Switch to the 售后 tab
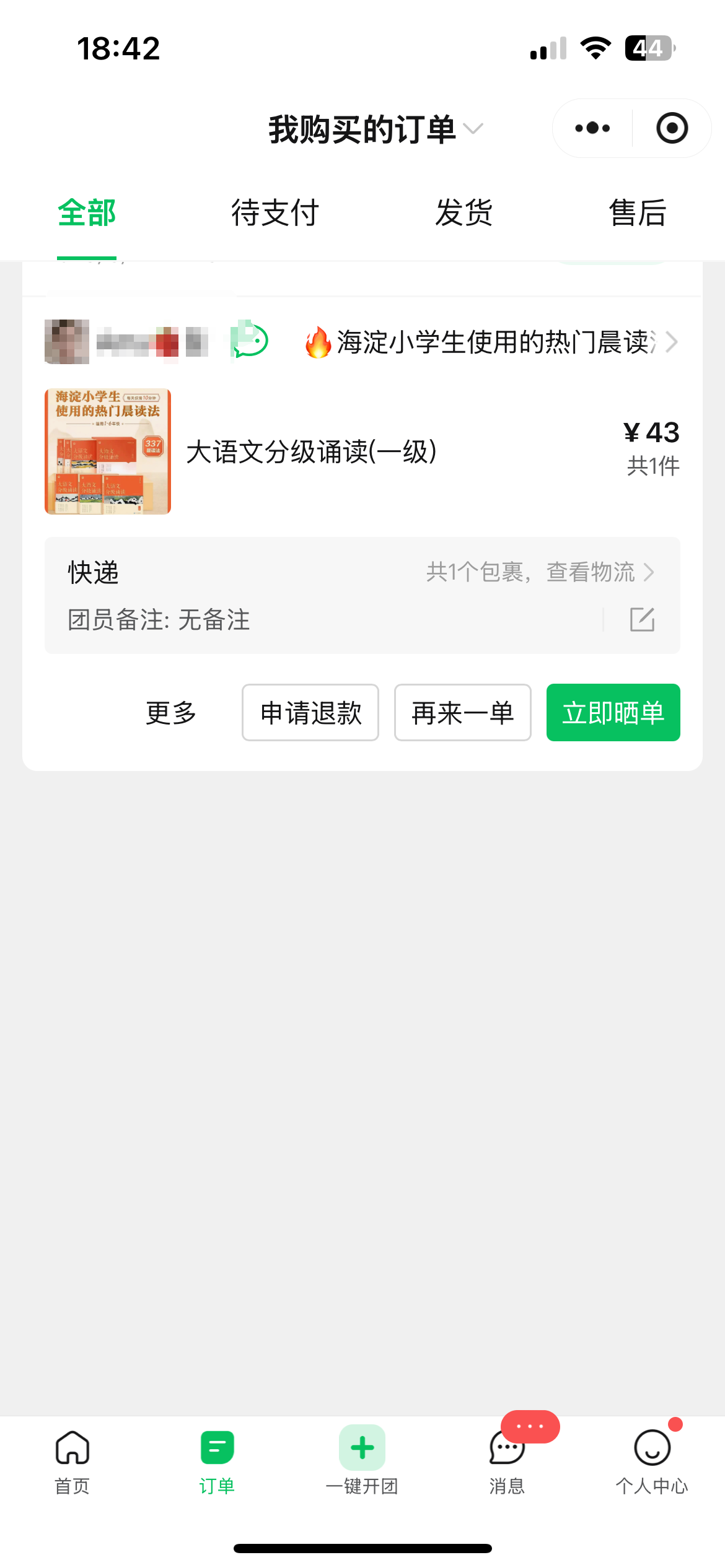Viewport: 725px width, 1568px height. point(637,213)
